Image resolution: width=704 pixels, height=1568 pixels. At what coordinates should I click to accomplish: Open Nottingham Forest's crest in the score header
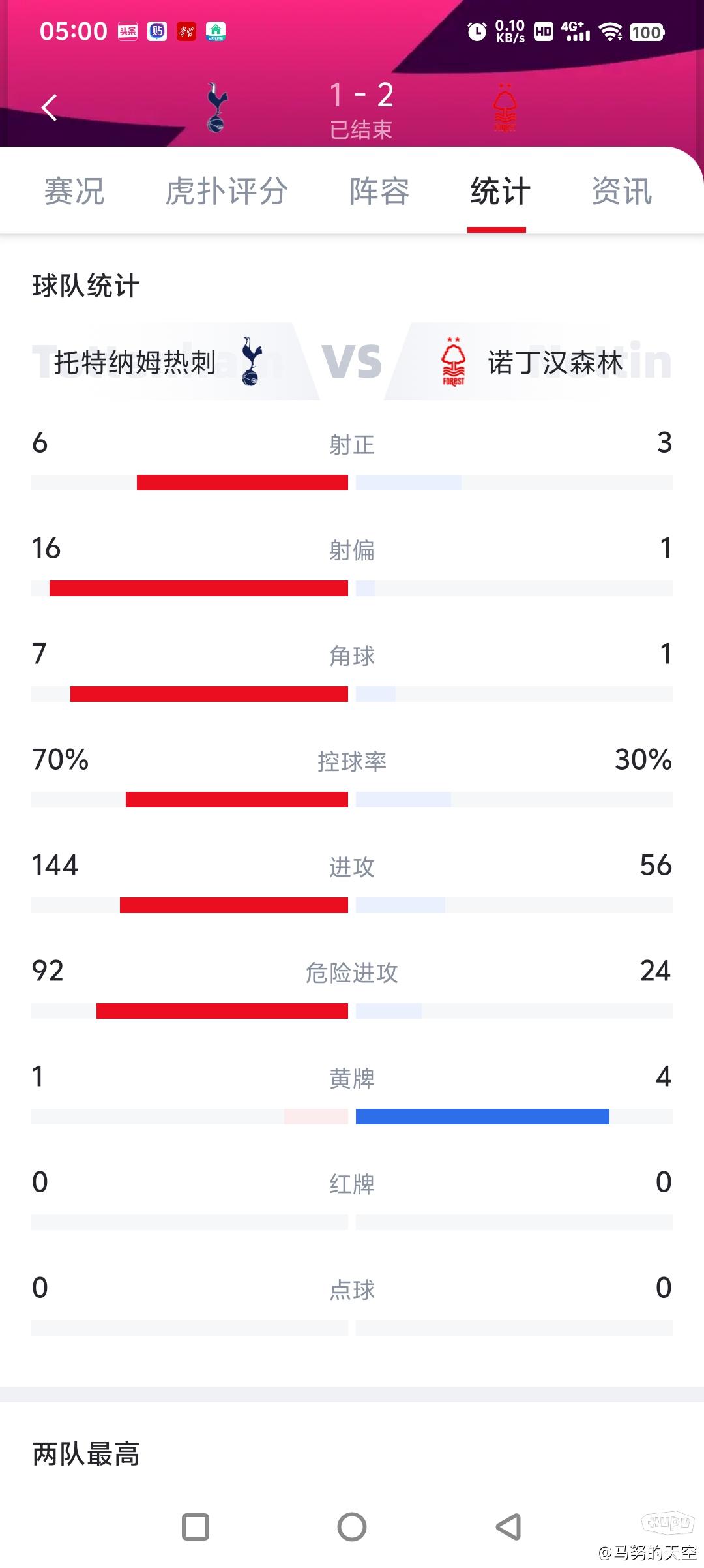pos(505,107)
